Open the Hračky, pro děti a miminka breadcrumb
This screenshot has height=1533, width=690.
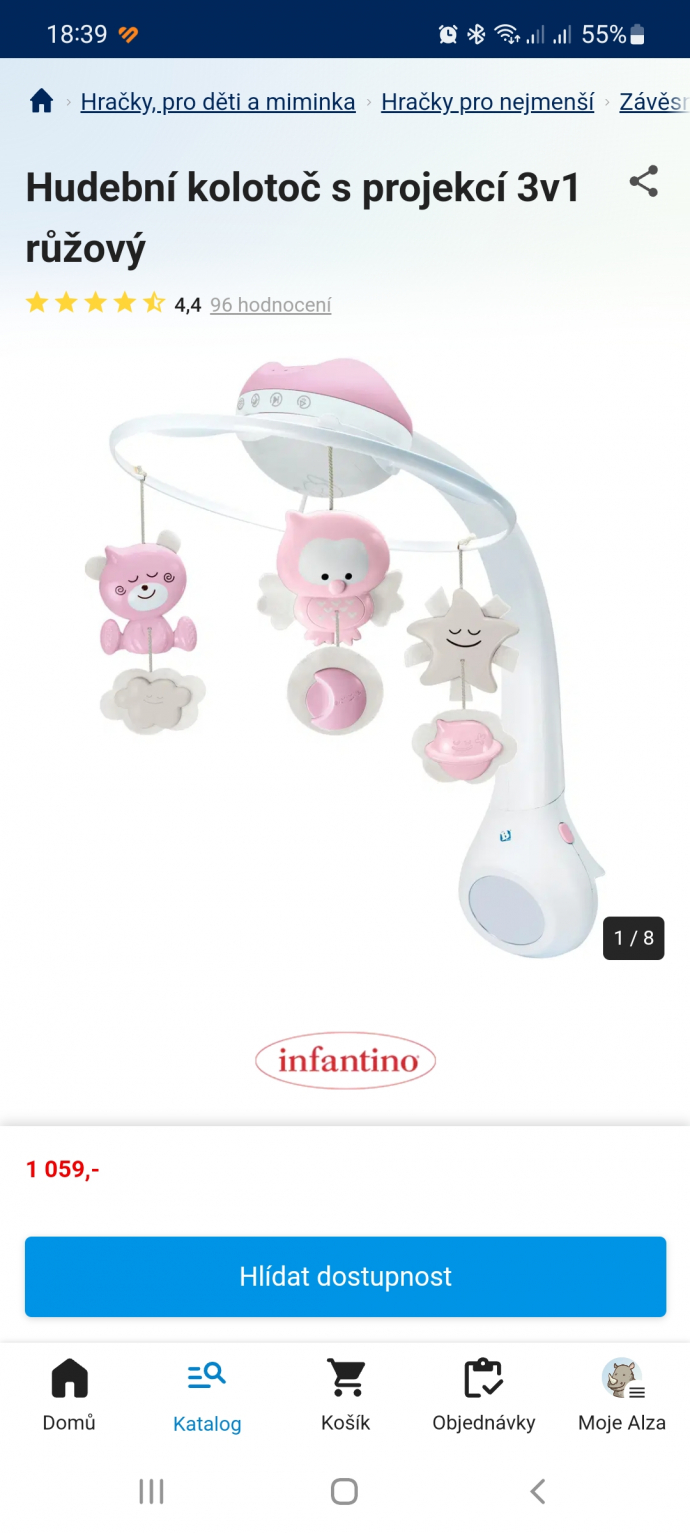coord(218,102)
